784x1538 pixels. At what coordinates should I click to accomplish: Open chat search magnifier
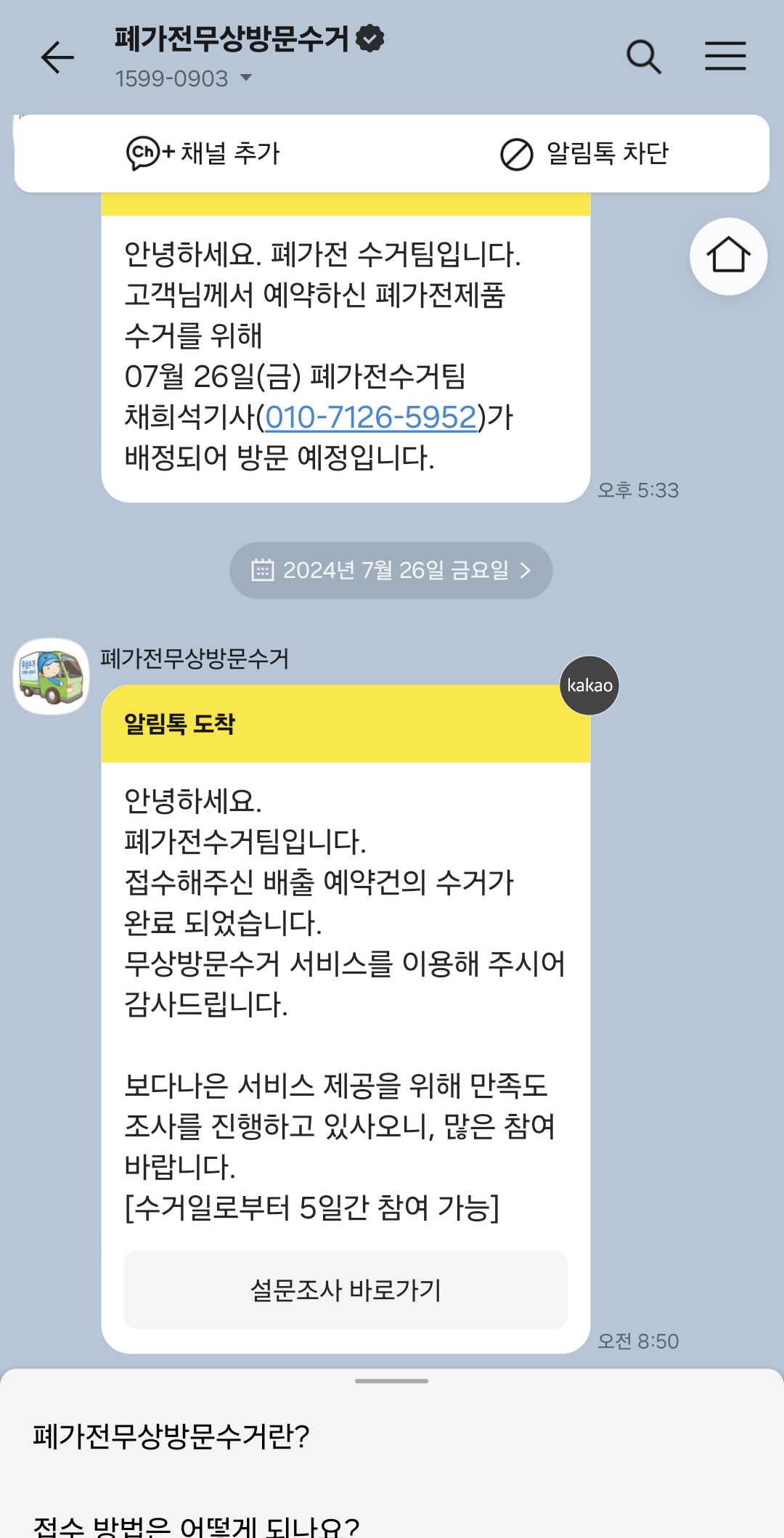coord(644,57)
